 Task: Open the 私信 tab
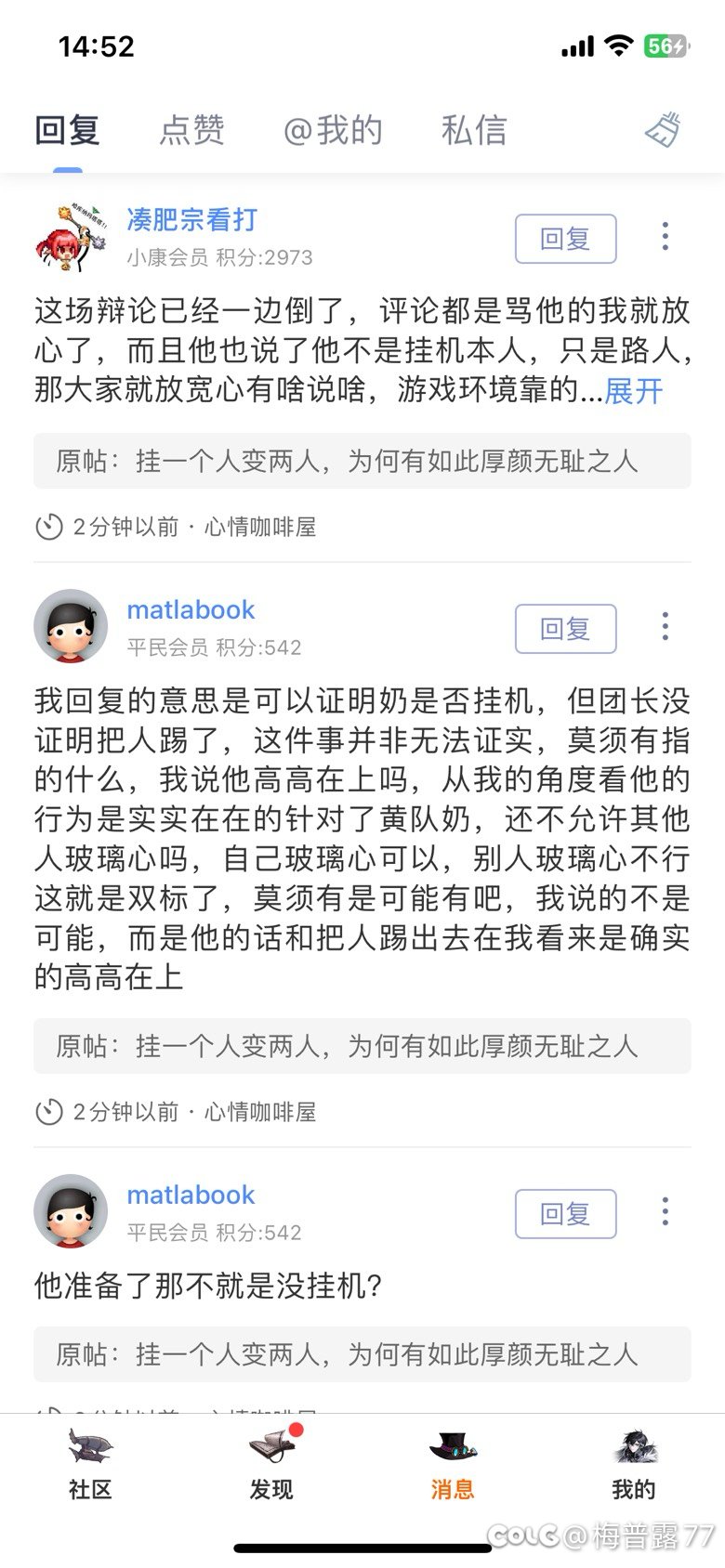click(x=474, y=130)
